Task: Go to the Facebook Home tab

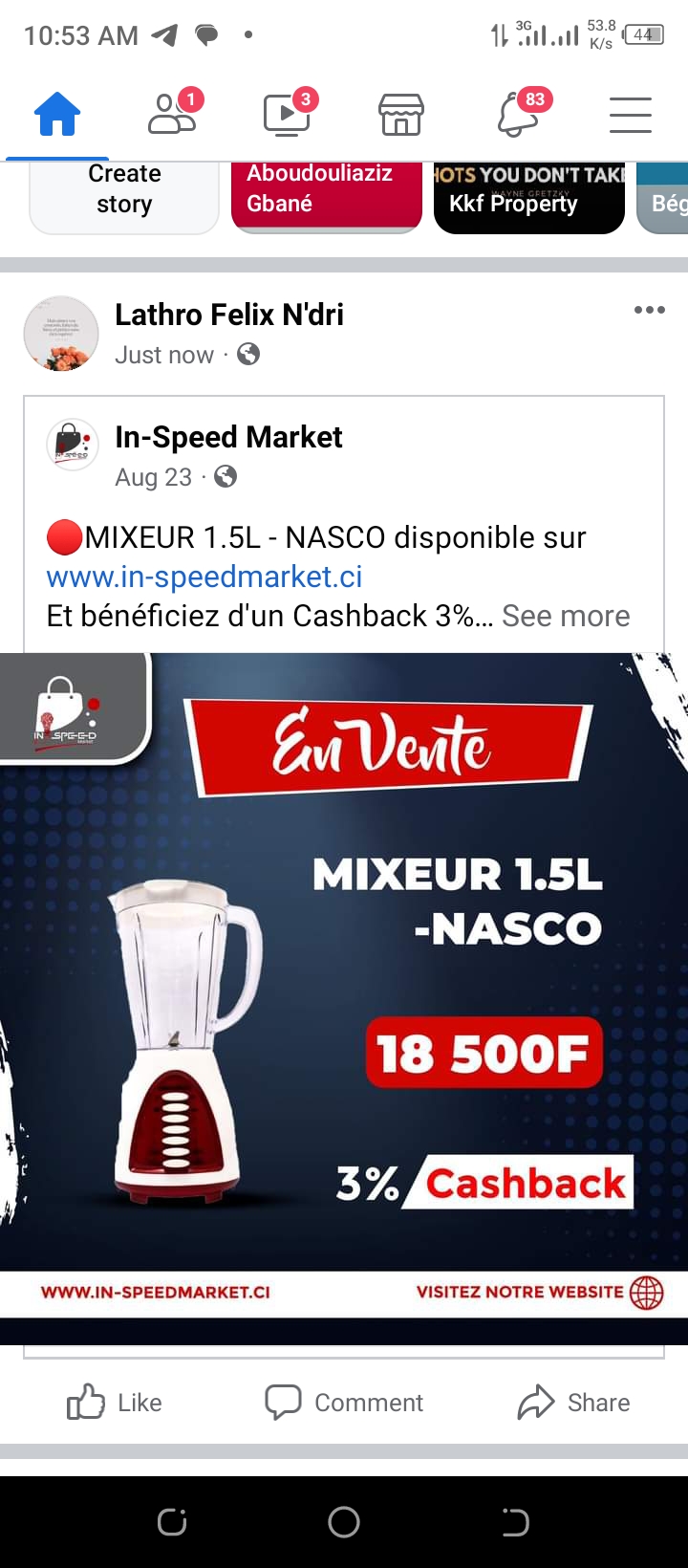Action: 57,116
